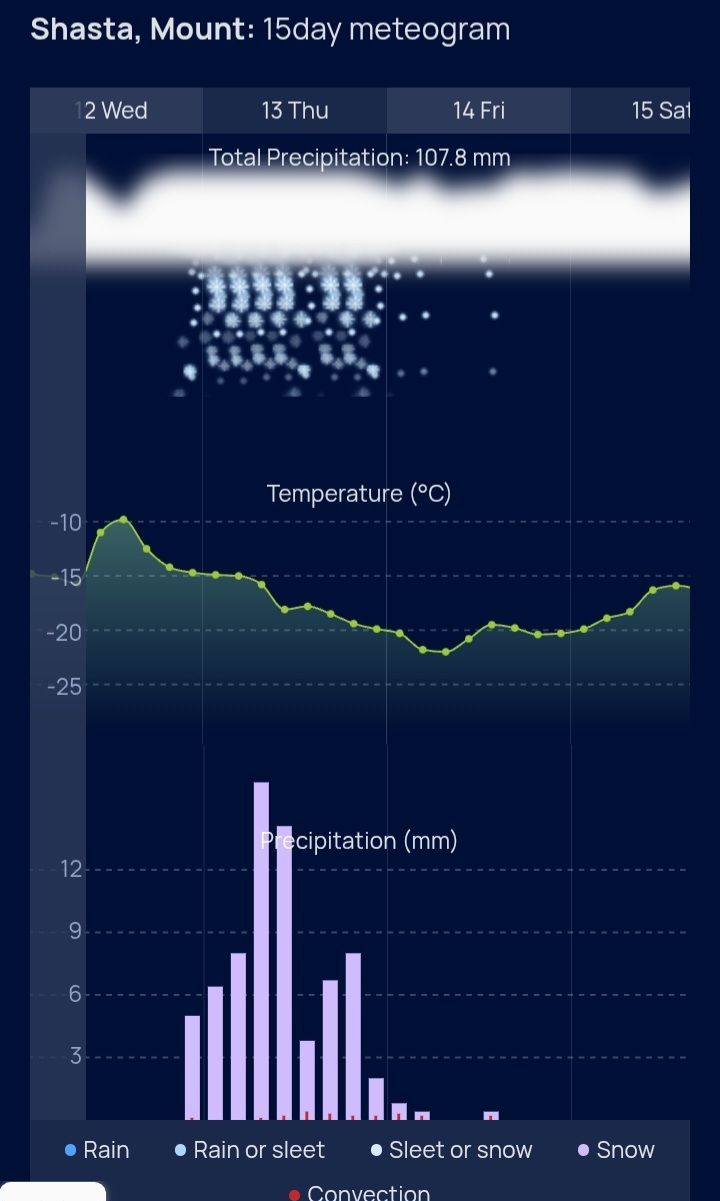The width and height of the screenshot is (720, 1201).
Task: Jump to 14 Fri in the meteogram
Action: (479, 110)
